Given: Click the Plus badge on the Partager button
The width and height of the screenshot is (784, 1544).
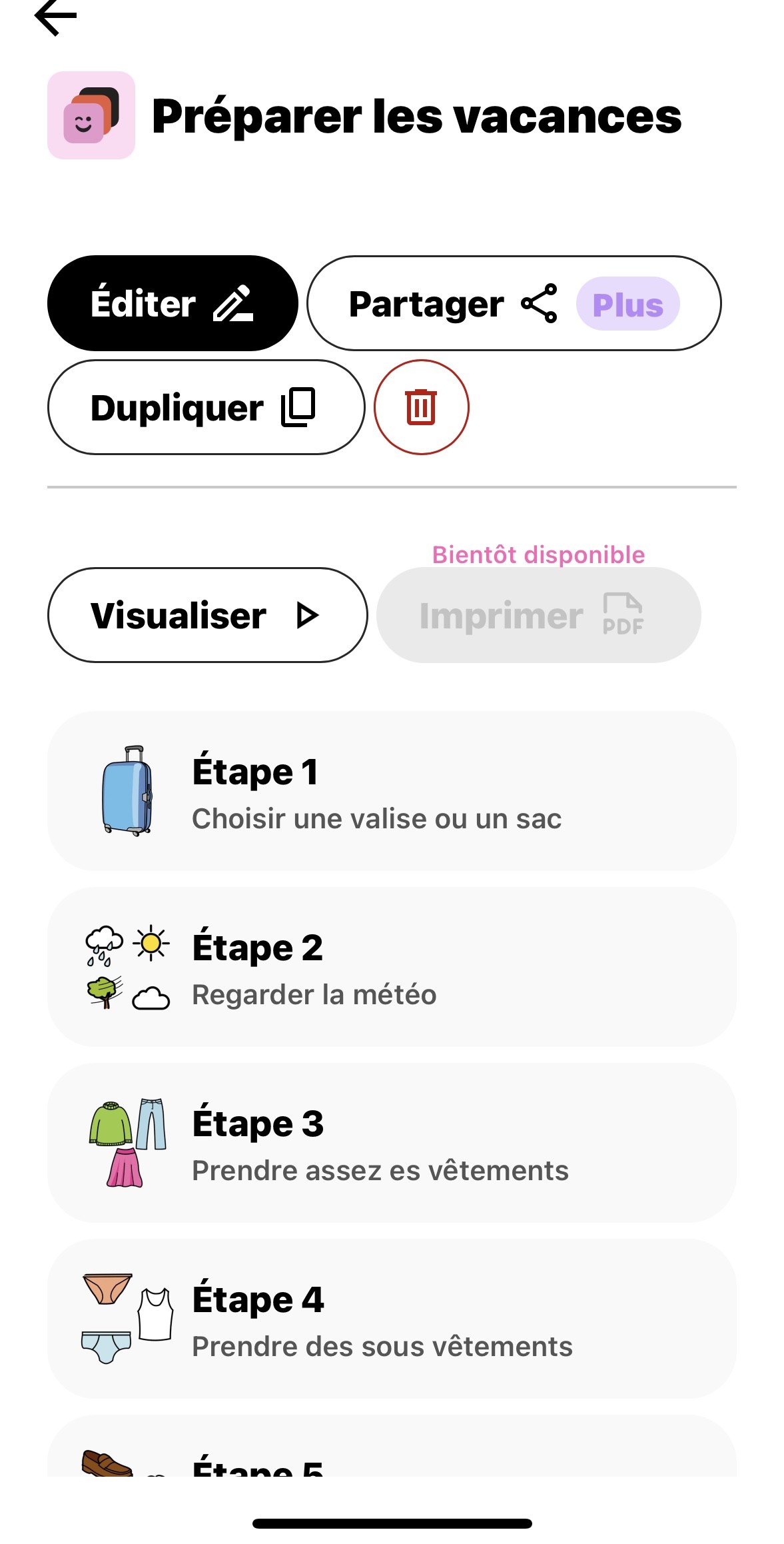Looking at the screenshot, I should pos(627,303).
